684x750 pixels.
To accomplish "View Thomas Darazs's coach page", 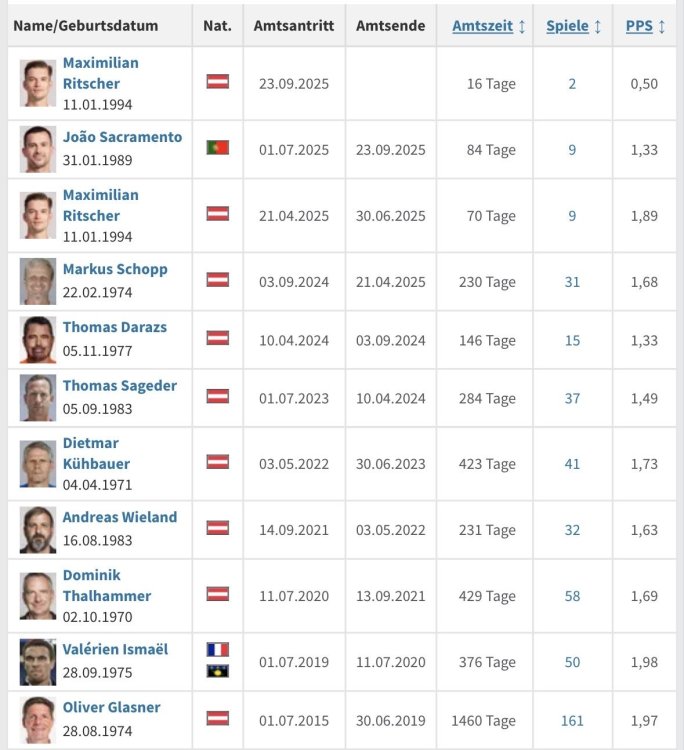I will point(114,327).
